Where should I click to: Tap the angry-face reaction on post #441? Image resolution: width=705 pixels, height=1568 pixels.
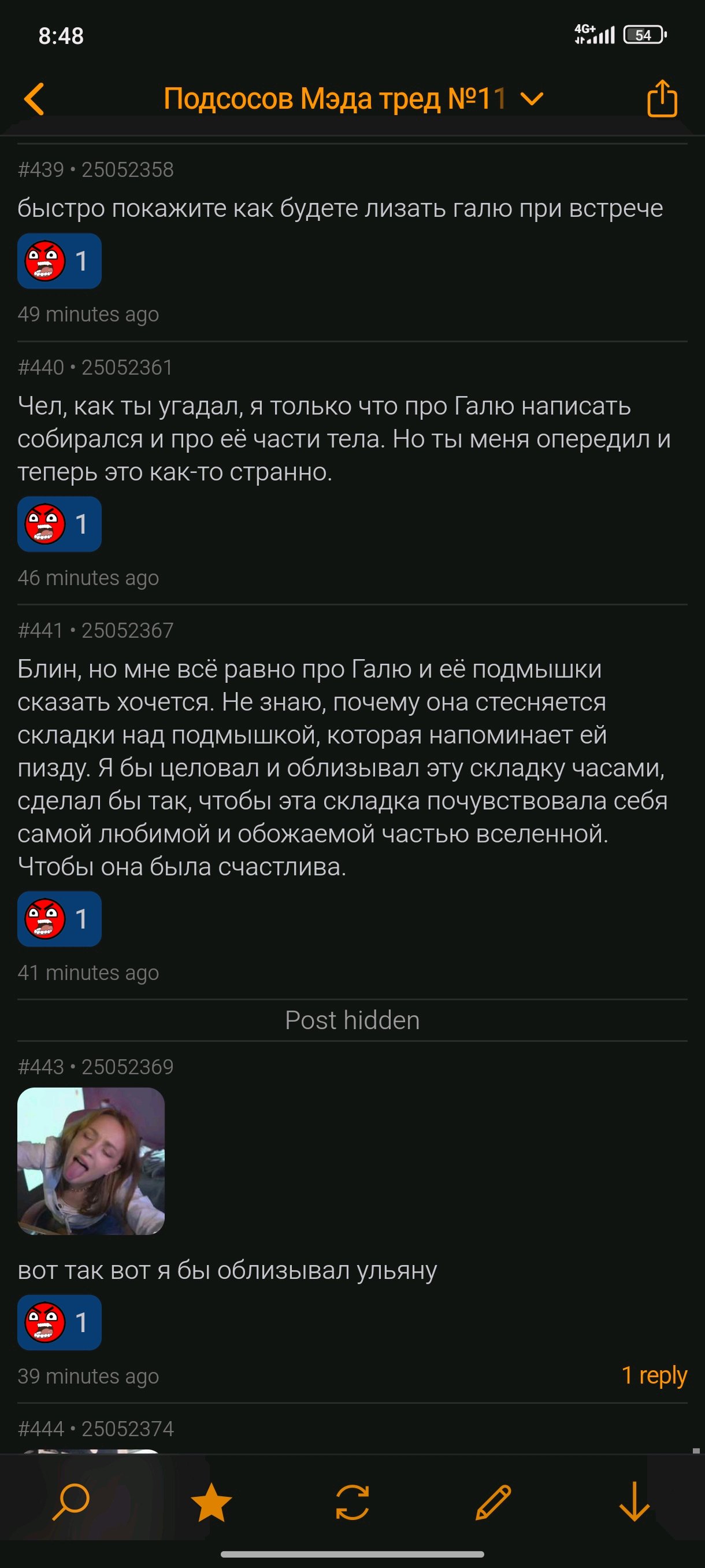pyautogui.click(x=59, y=919)
